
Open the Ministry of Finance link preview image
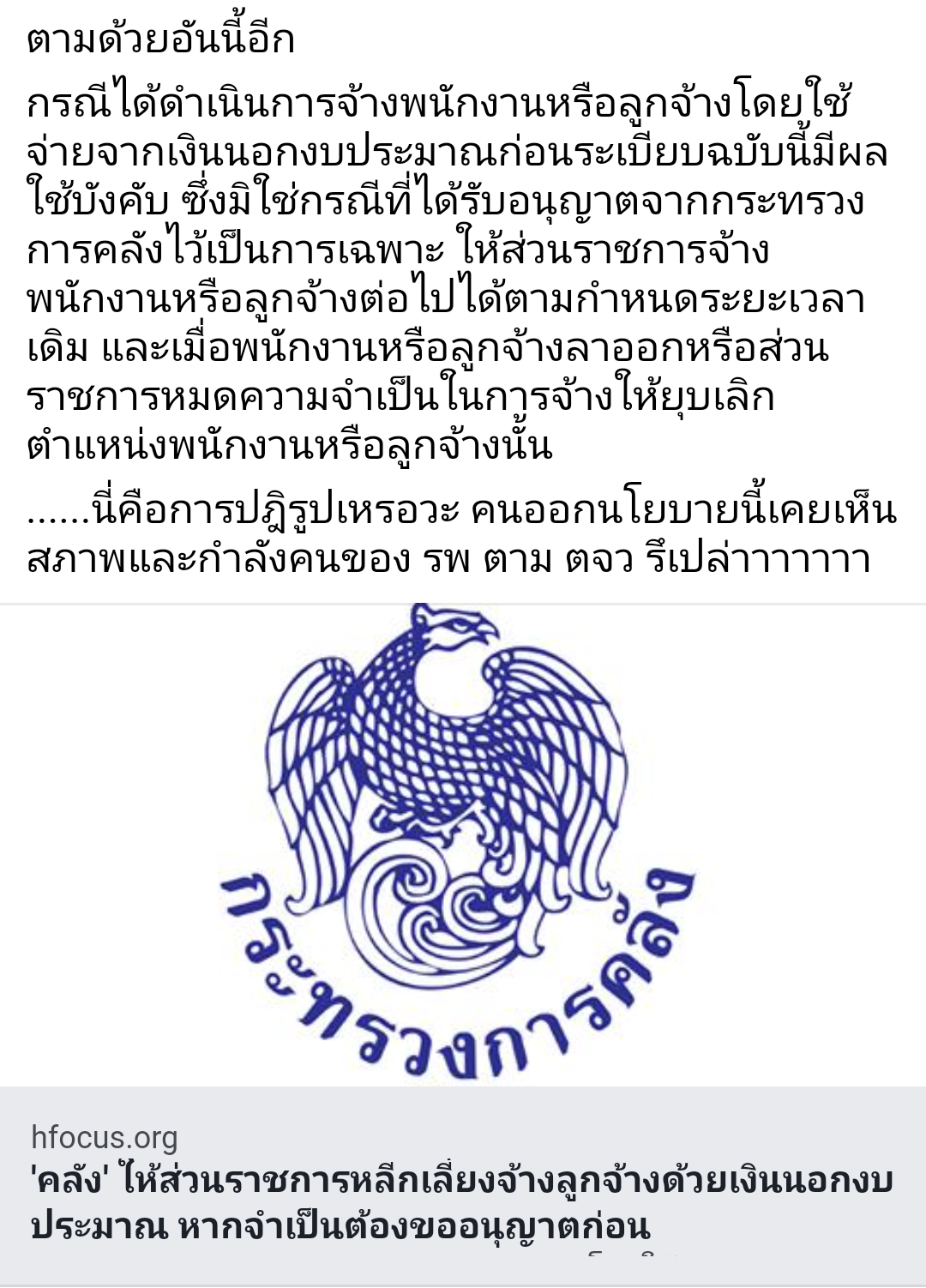coord(463,845)
